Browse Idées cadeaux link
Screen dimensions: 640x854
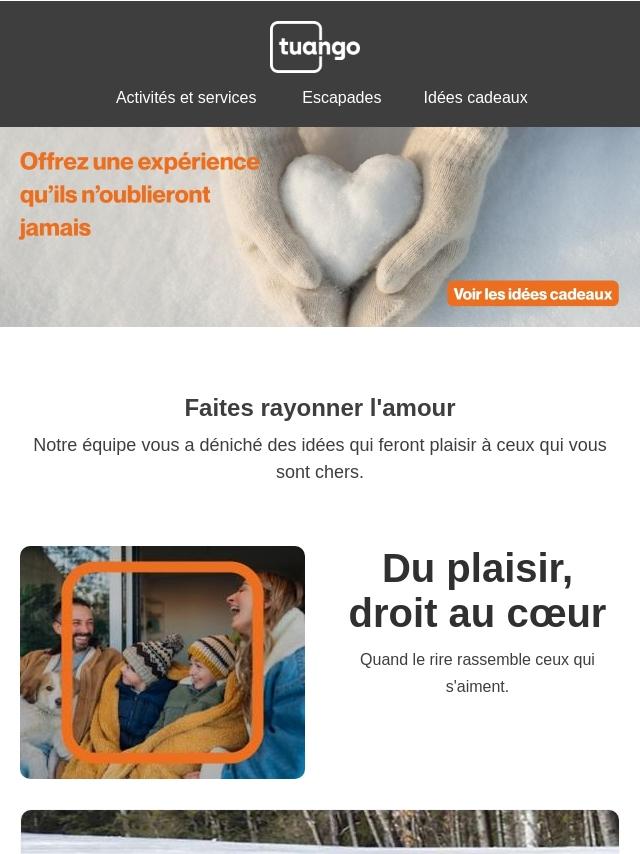point(475,98)
